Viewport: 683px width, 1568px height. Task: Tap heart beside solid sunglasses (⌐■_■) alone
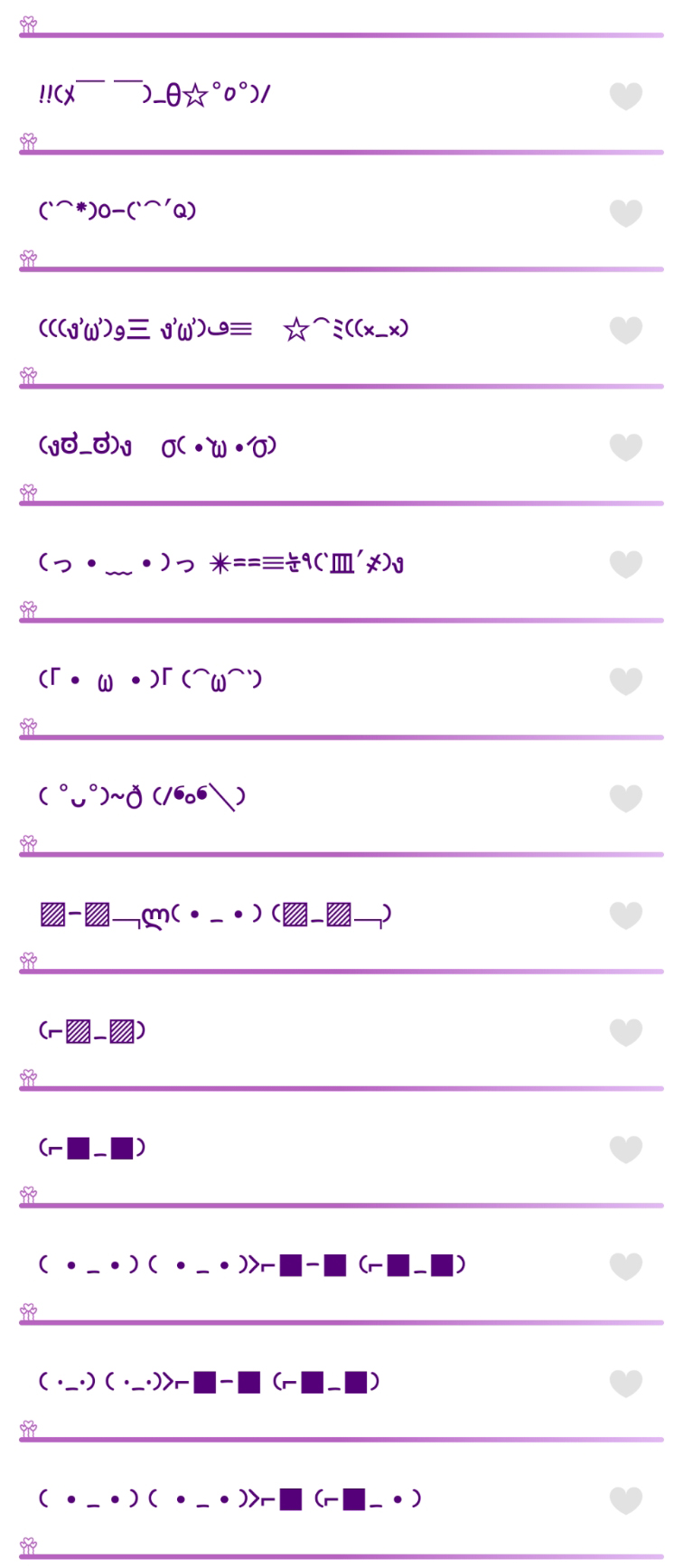pos(626,1149)
